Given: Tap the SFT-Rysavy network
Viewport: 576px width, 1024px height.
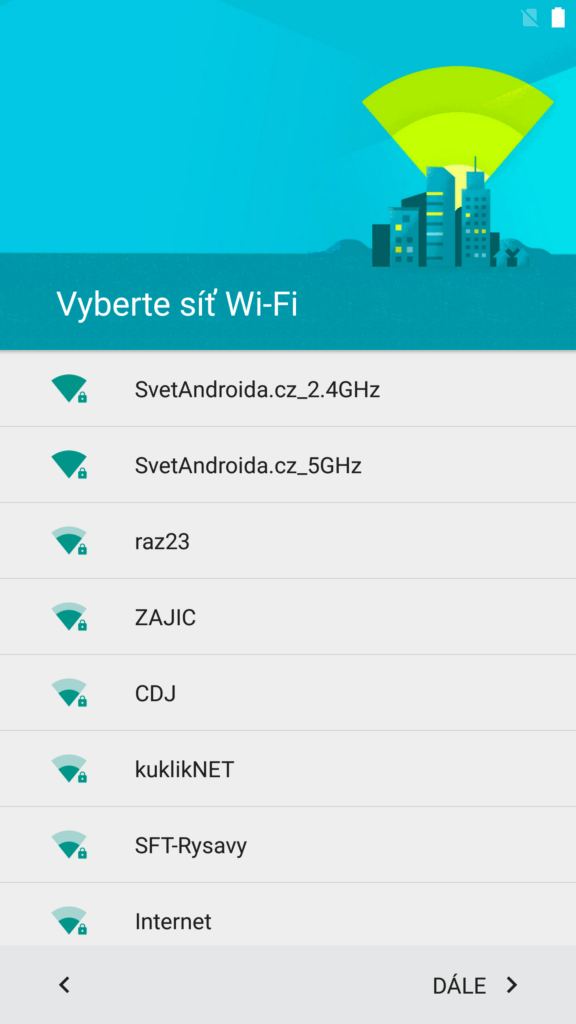Looking at the screenshot, I should point(288,845).
